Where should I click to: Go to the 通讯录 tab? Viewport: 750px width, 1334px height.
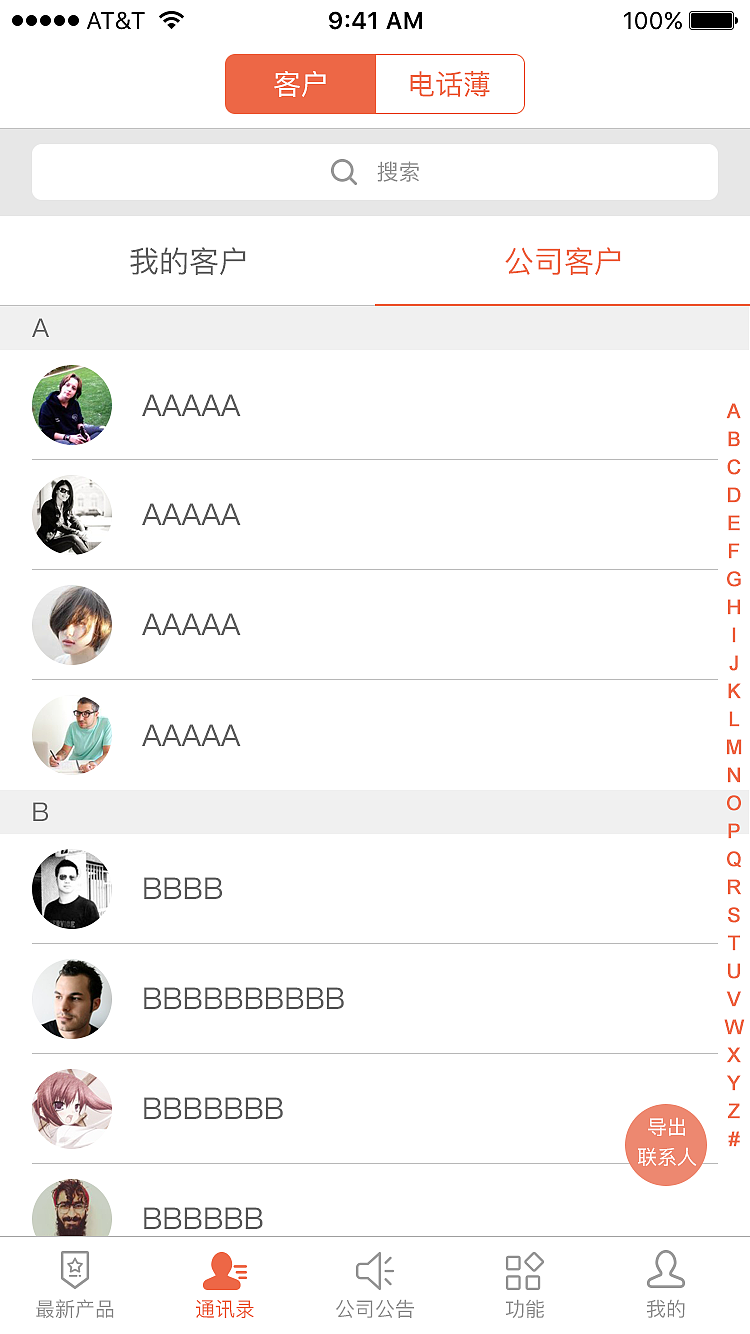point(225,1284)
